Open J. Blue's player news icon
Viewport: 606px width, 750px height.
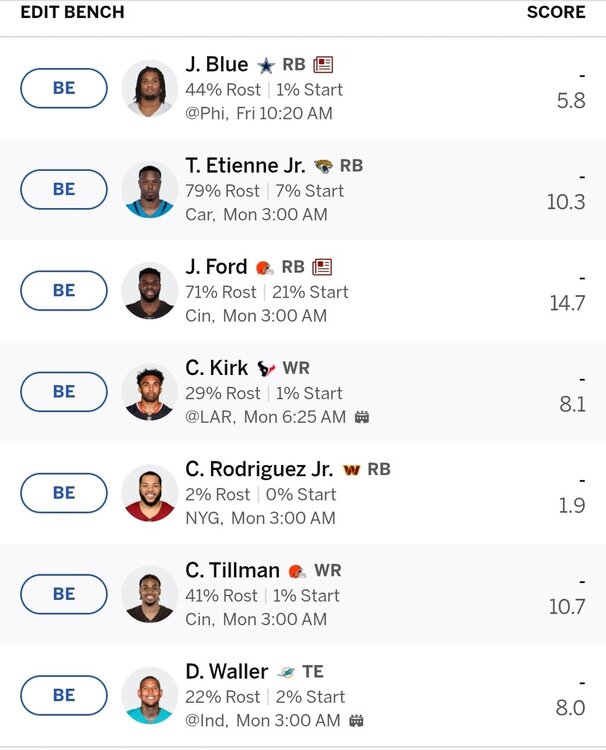323,65
